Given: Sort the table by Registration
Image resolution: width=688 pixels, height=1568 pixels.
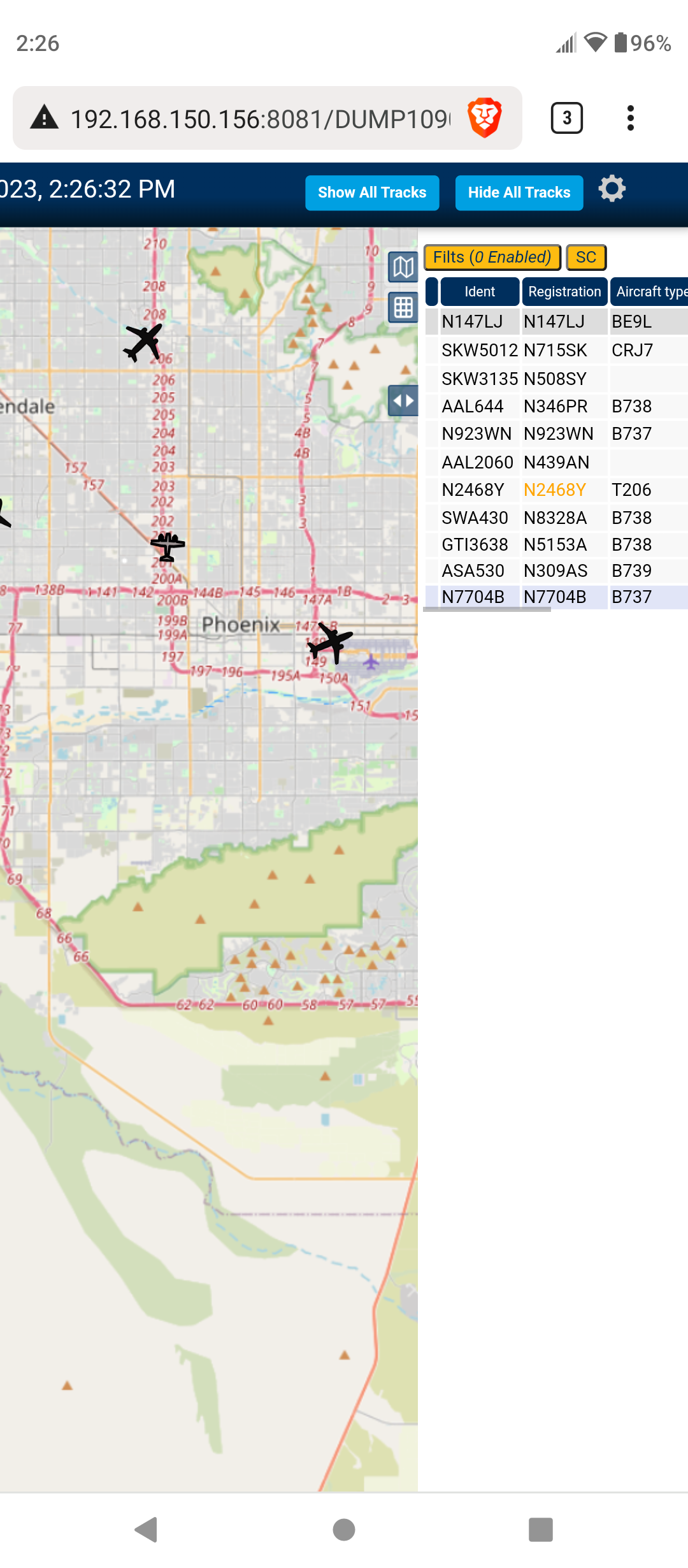Looking at the screenshot, I should point(564,292).
